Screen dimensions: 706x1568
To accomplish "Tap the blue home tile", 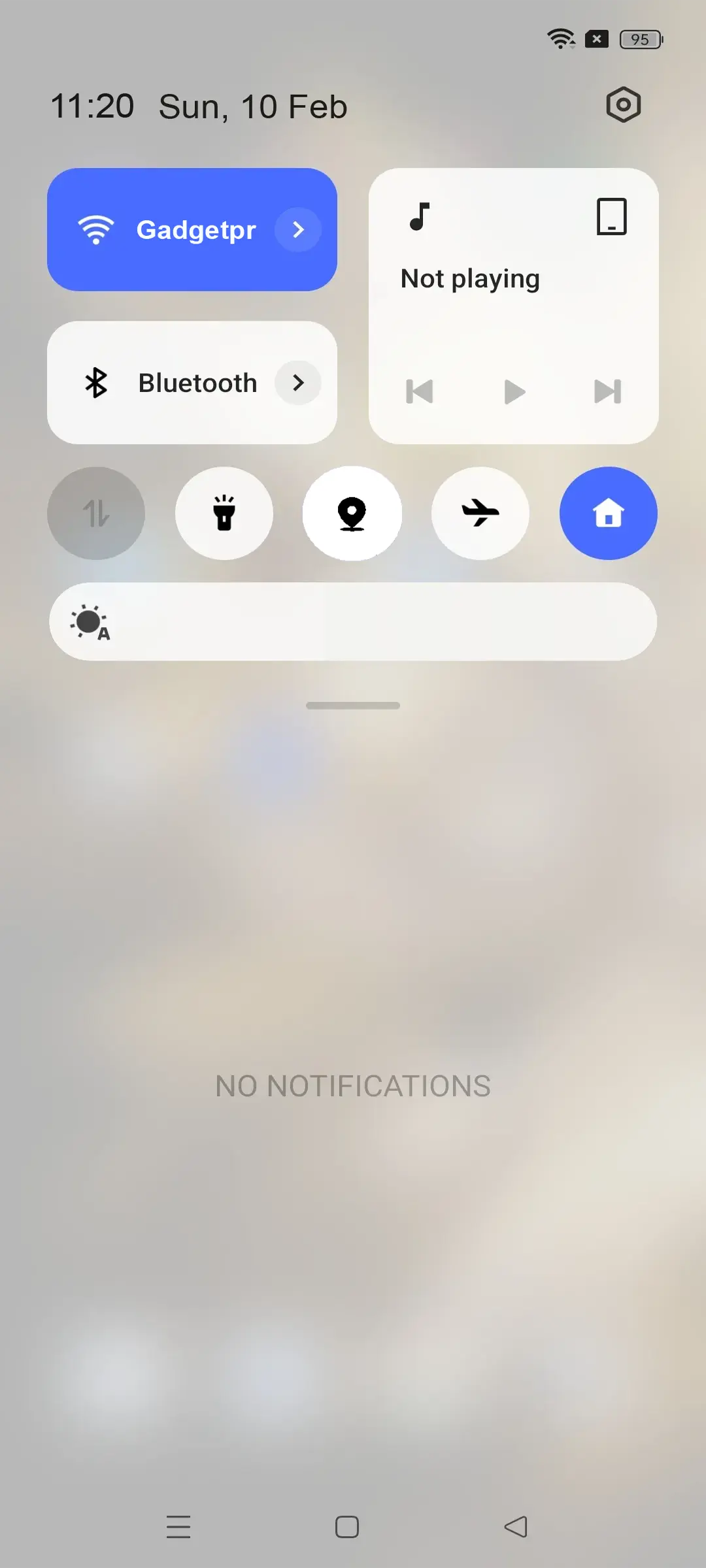I will point(609,514).
